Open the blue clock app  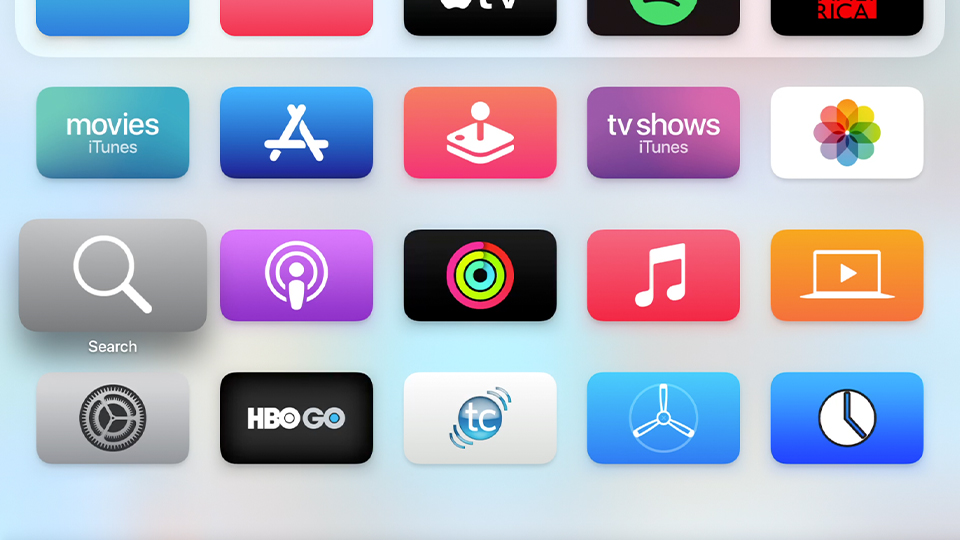pos(847,418)
